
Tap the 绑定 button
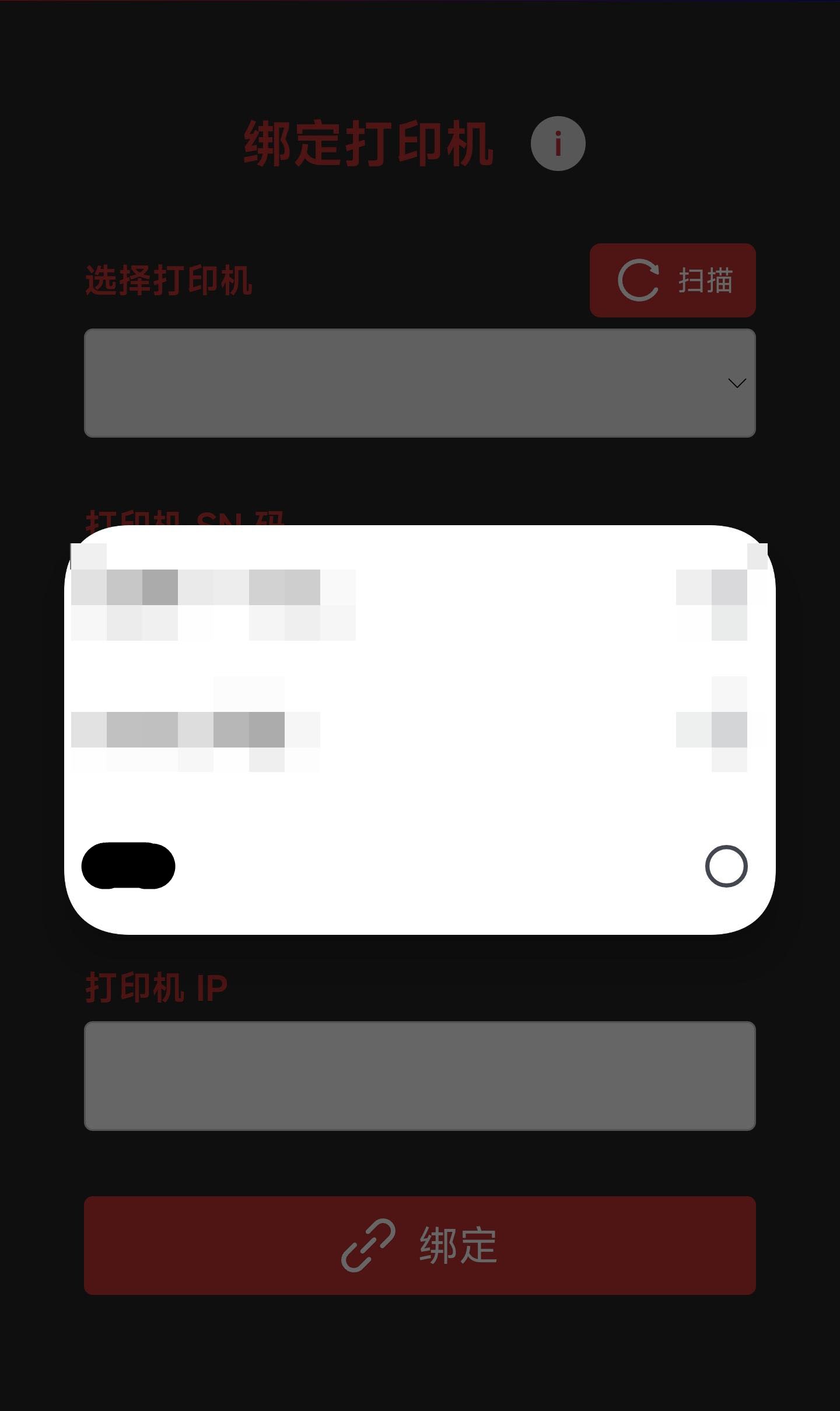click(419, 1245)
